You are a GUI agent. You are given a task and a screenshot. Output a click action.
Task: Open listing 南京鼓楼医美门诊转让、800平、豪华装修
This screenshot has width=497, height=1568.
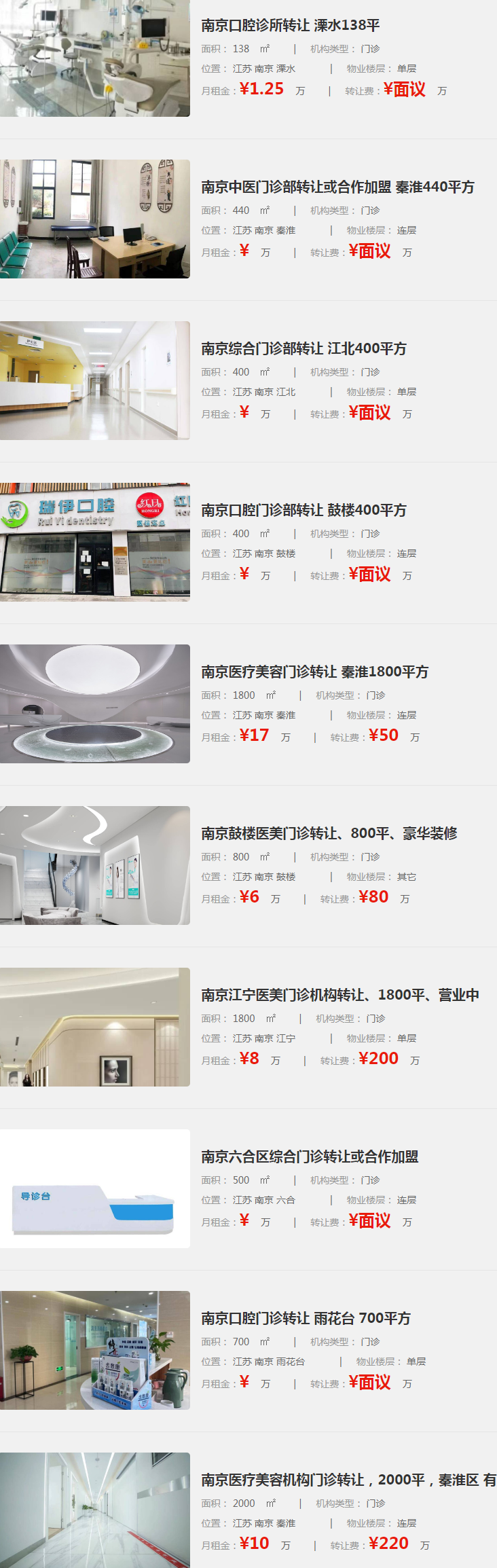point(329,834)
